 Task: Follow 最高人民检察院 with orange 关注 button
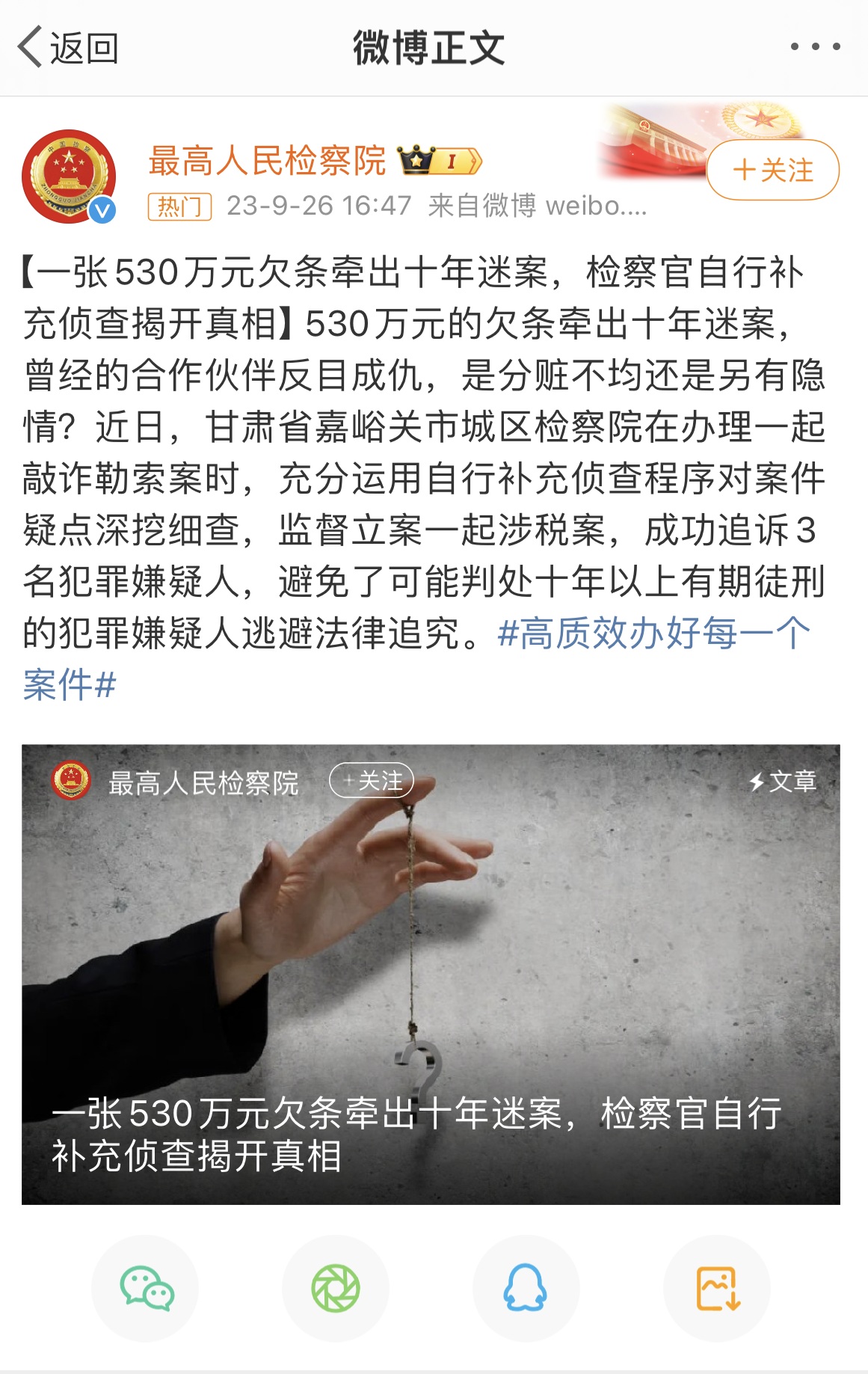pos(772,171)
